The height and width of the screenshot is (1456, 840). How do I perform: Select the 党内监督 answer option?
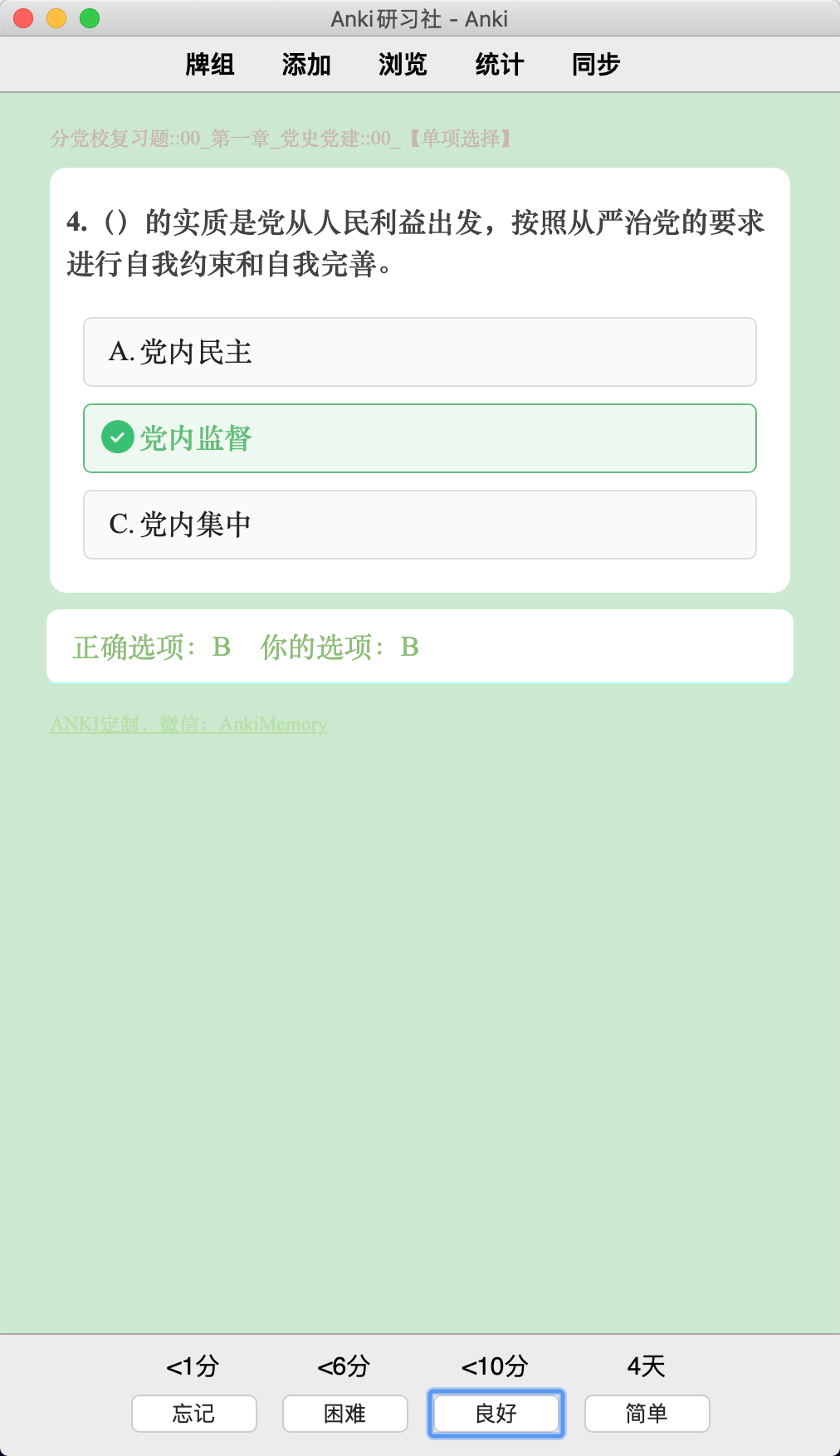(x=420, y=438)
